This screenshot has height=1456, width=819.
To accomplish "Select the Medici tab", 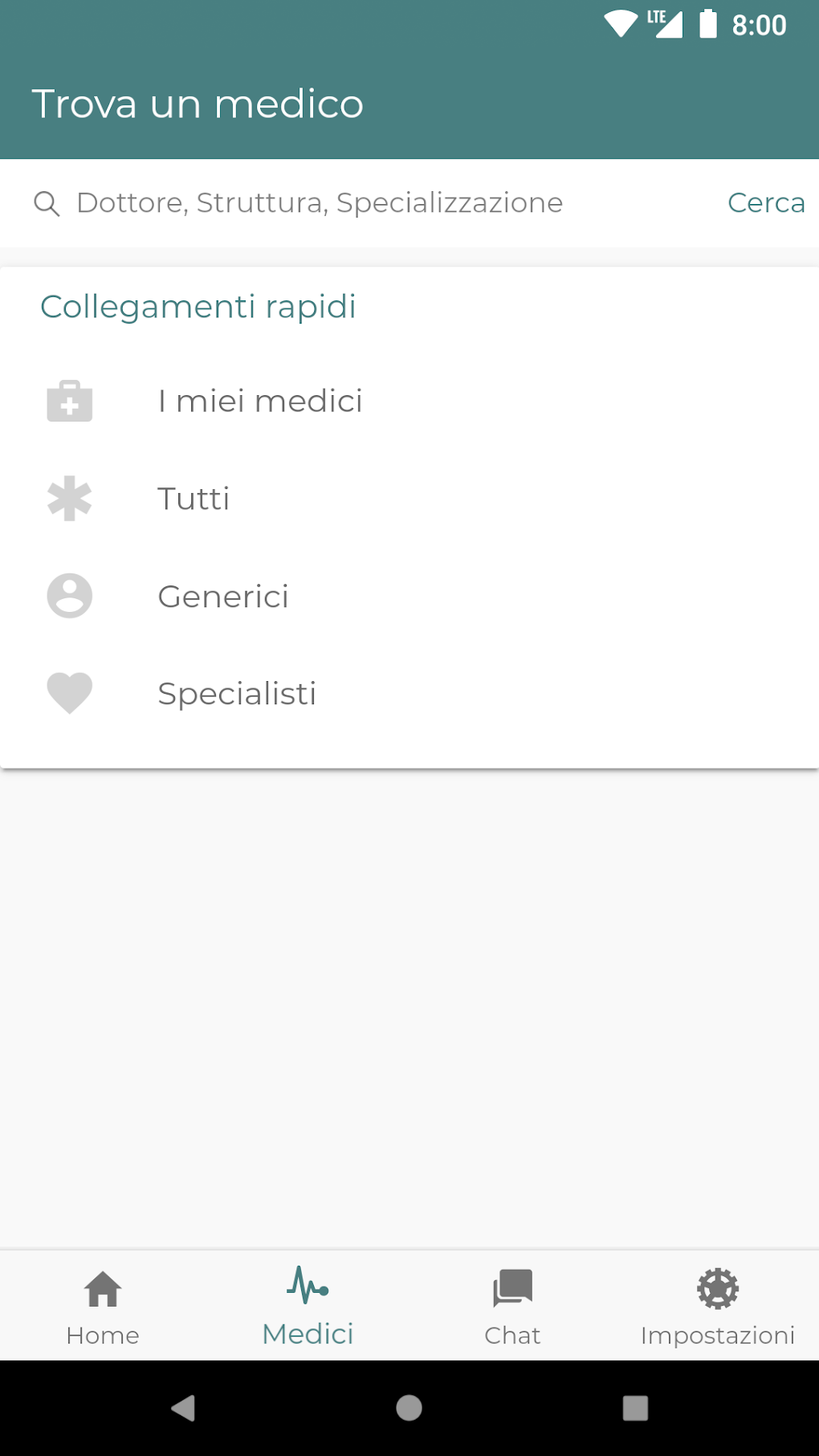I will [308, 1306].
